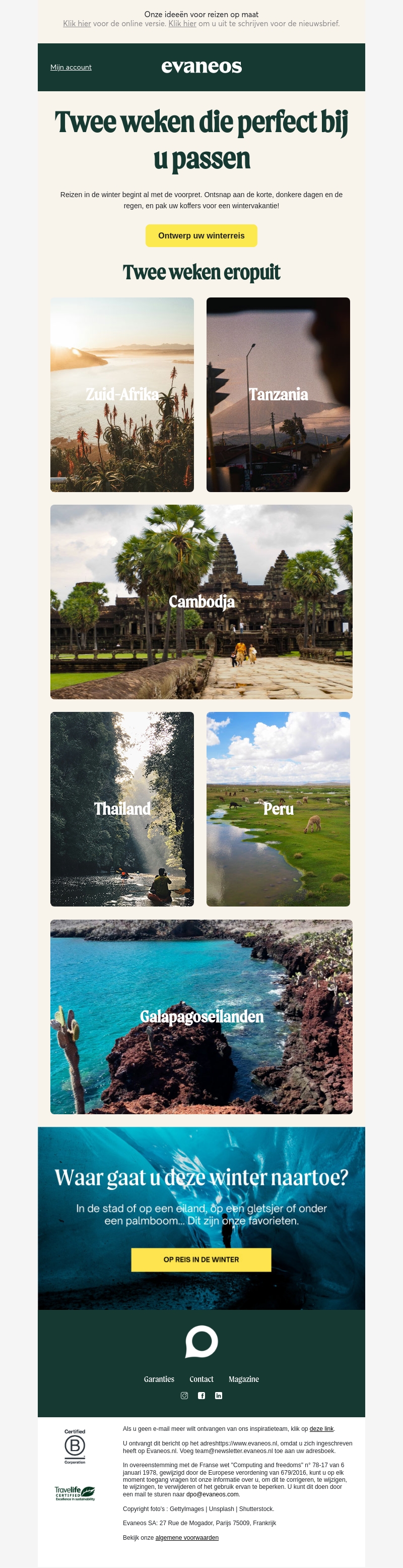This screenshot has height=1568, width=403.
Task: Open the Garanties footer link
Action: (159, 1379)
